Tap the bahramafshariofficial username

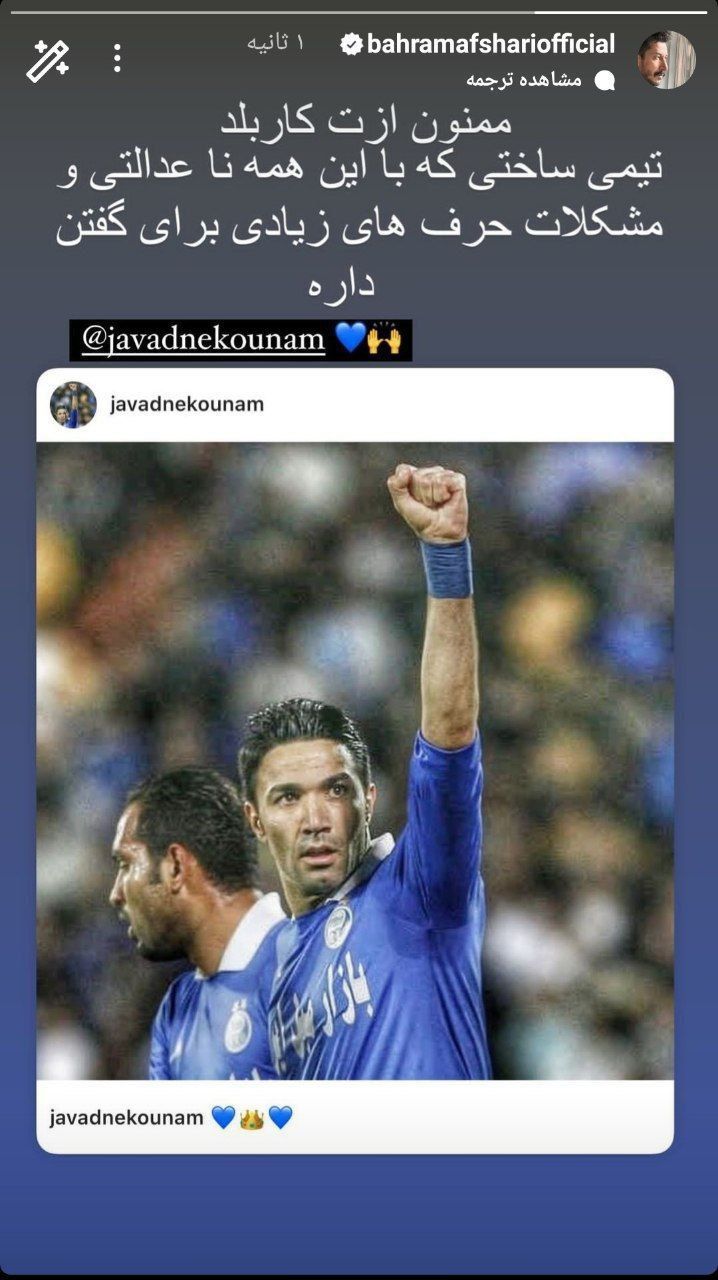pyautogui.click(x=490, y=44)
